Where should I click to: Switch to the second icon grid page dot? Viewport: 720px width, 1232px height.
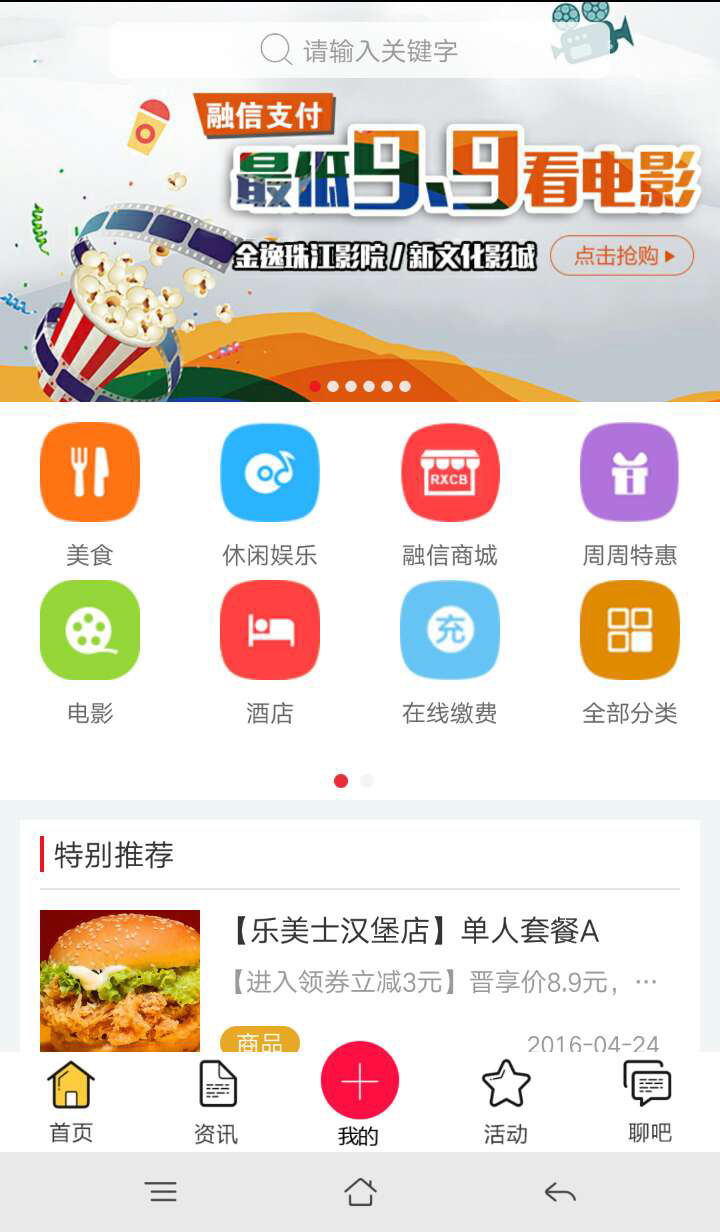click(366, 780)
